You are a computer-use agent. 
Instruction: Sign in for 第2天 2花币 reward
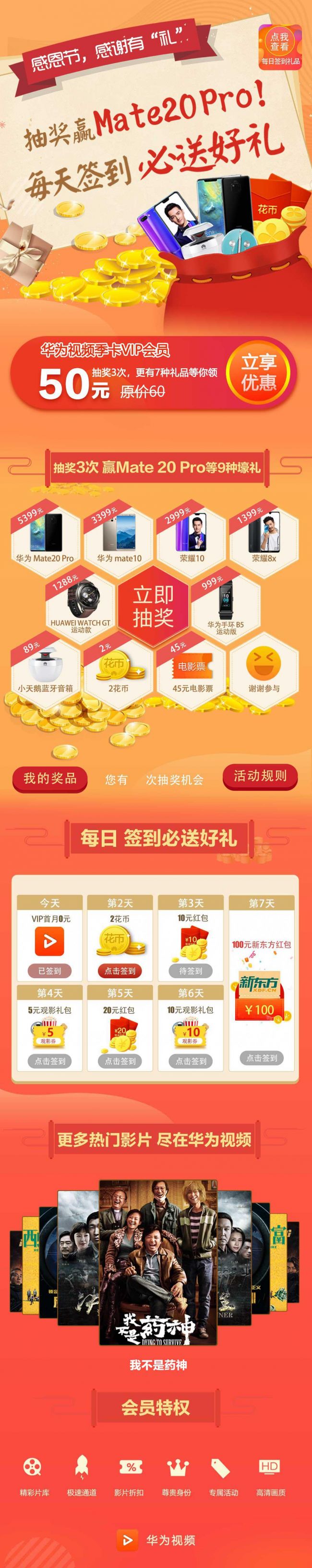click(x=120, y=971)
